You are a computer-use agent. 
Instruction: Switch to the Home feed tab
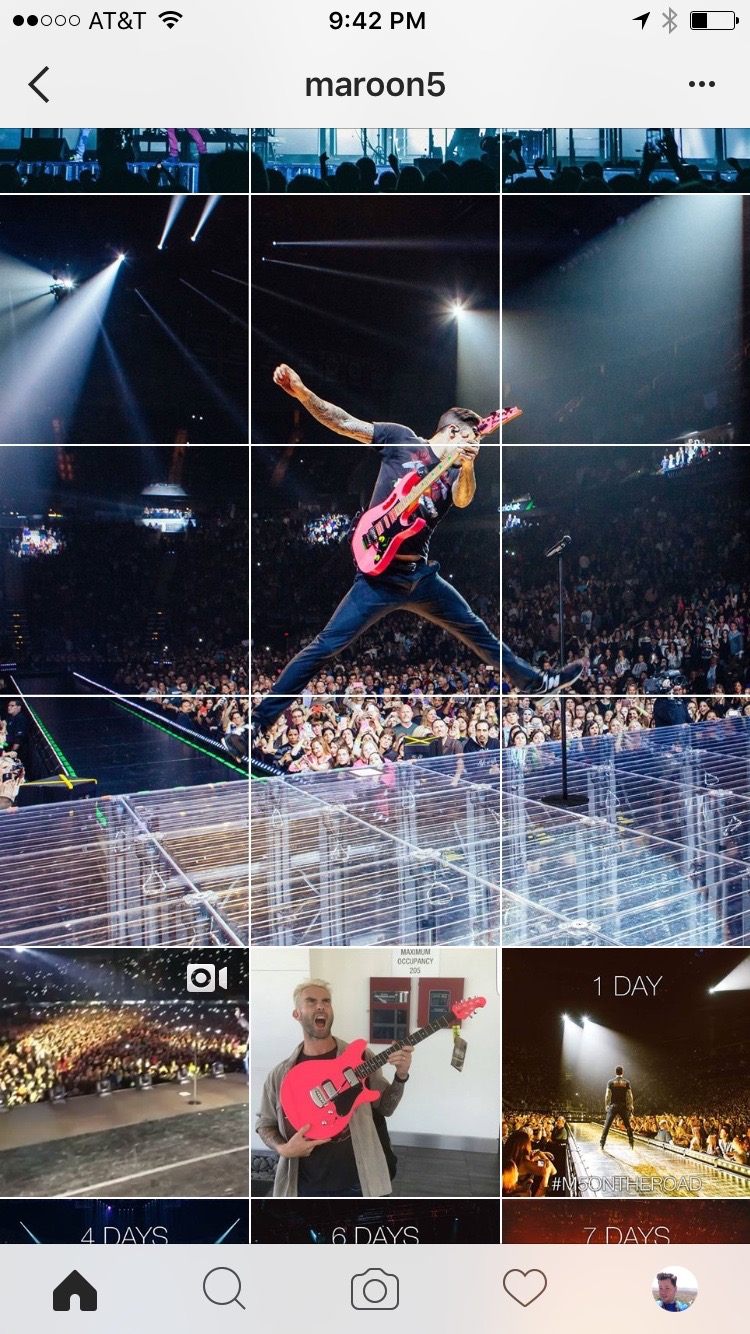(x=75, y=1289)
